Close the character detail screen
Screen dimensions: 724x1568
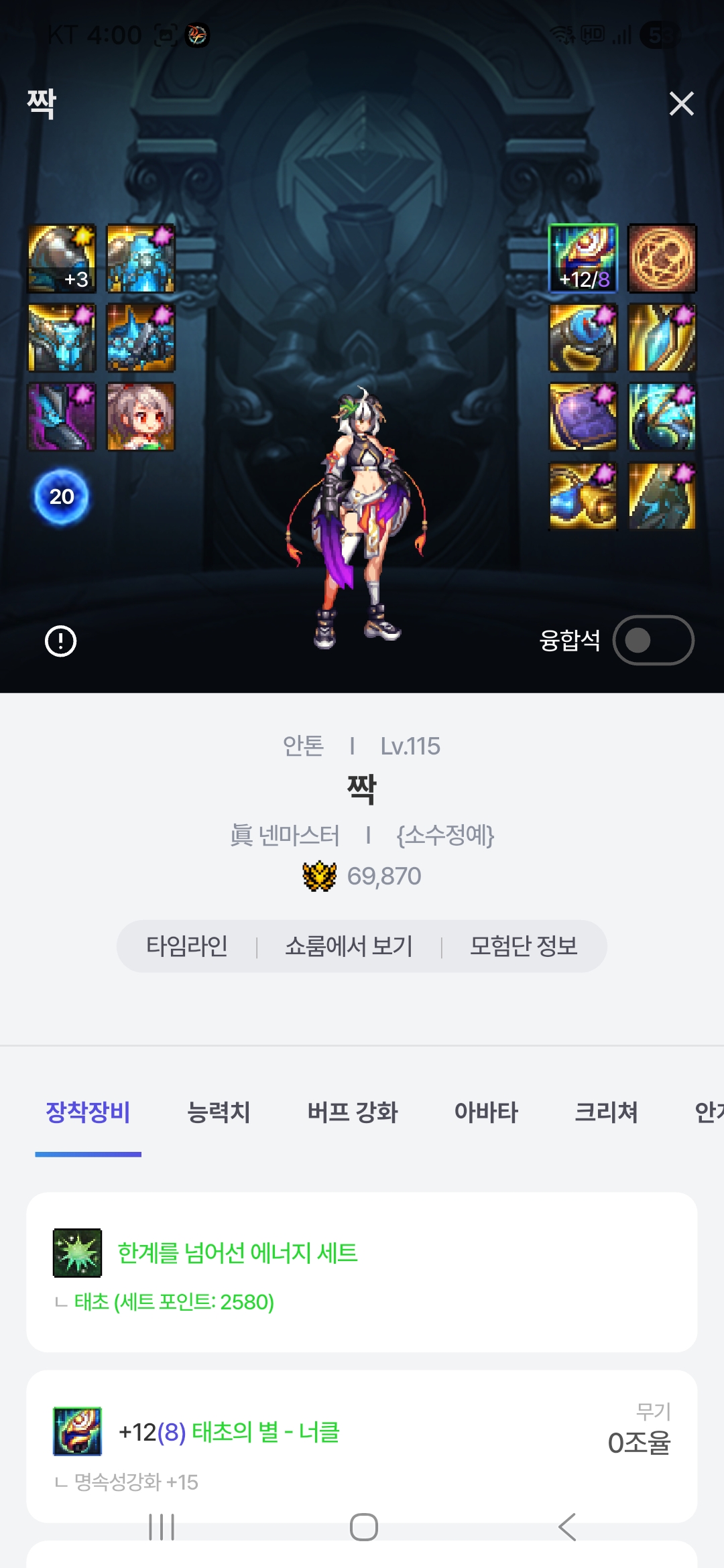pyautogui.click(x=681, y=104)
